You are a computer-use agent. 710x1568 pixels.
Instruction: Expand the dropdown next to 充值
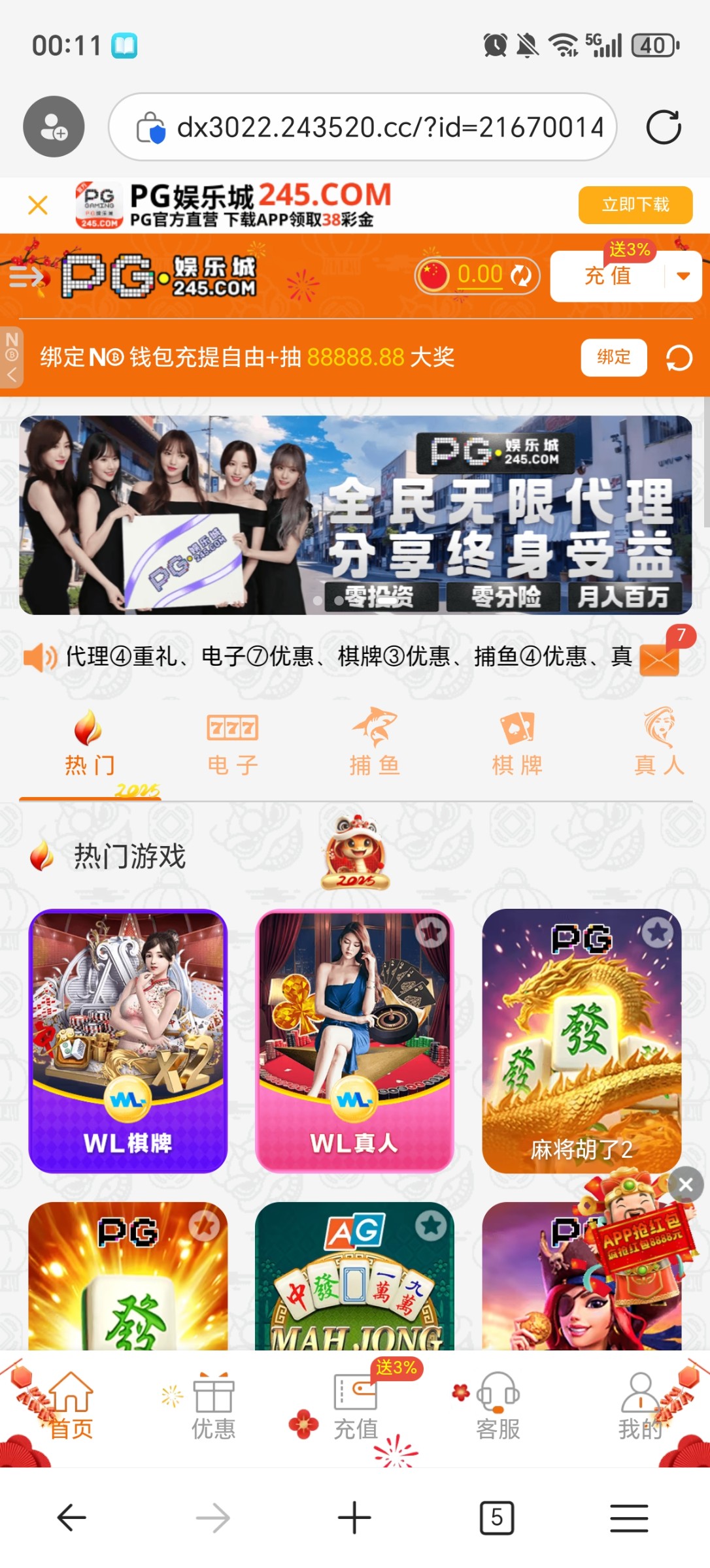coord(683,276)
